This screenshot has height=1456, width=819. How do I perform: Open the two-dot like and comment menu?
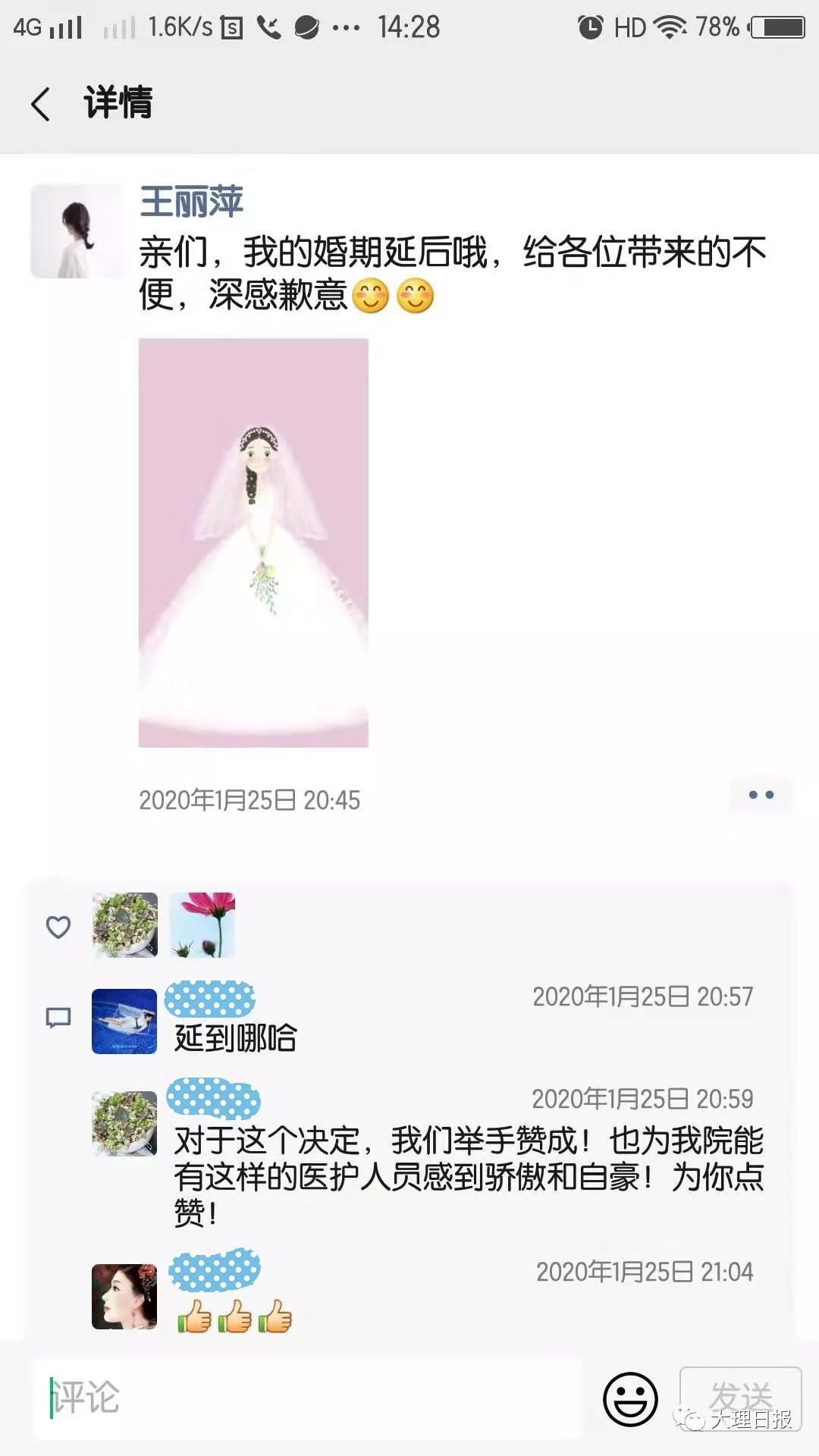pyautogui.click(x=761, y=795)
